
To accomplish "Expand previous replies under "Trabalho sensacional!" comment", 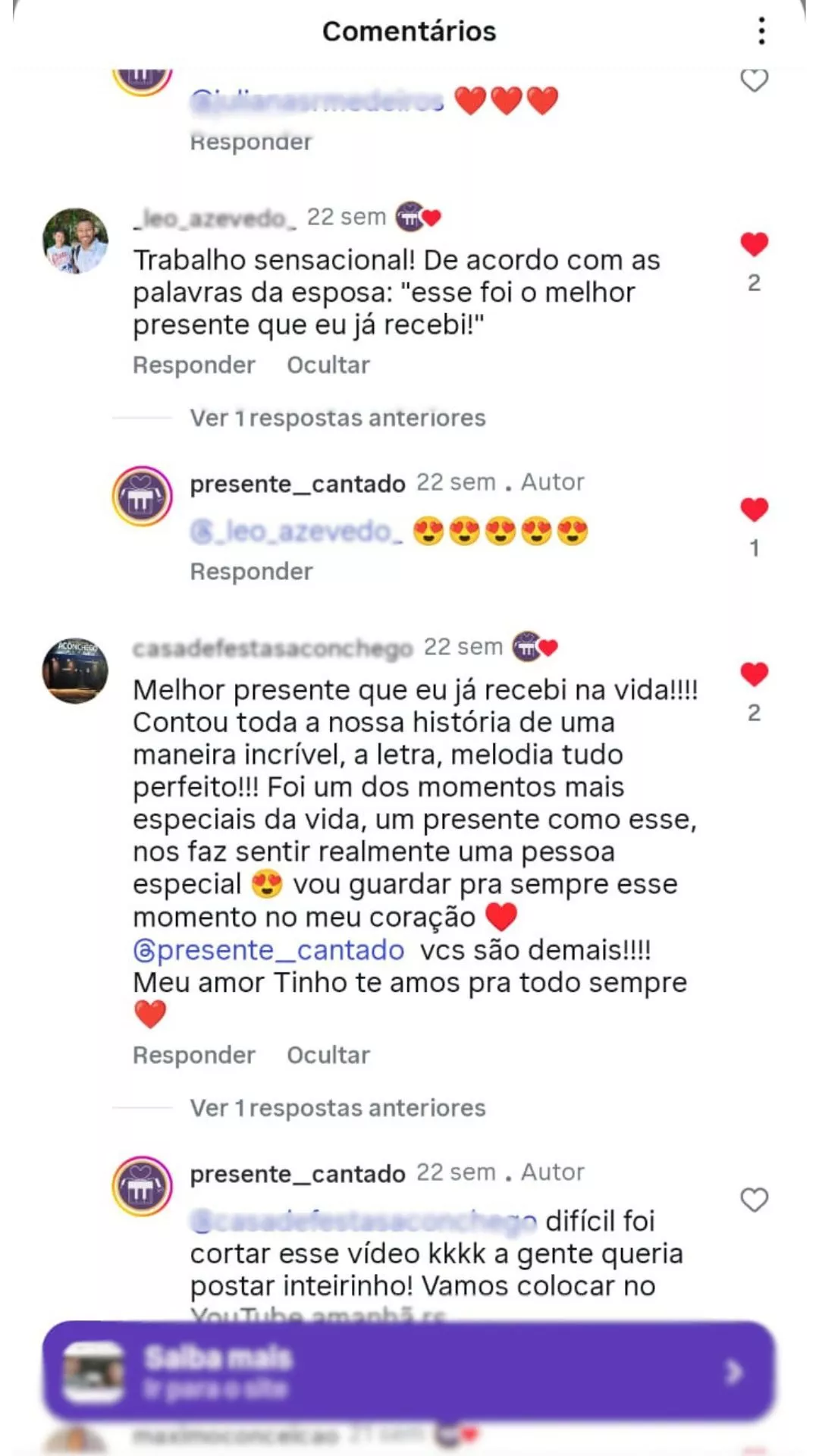I will 337,418.
